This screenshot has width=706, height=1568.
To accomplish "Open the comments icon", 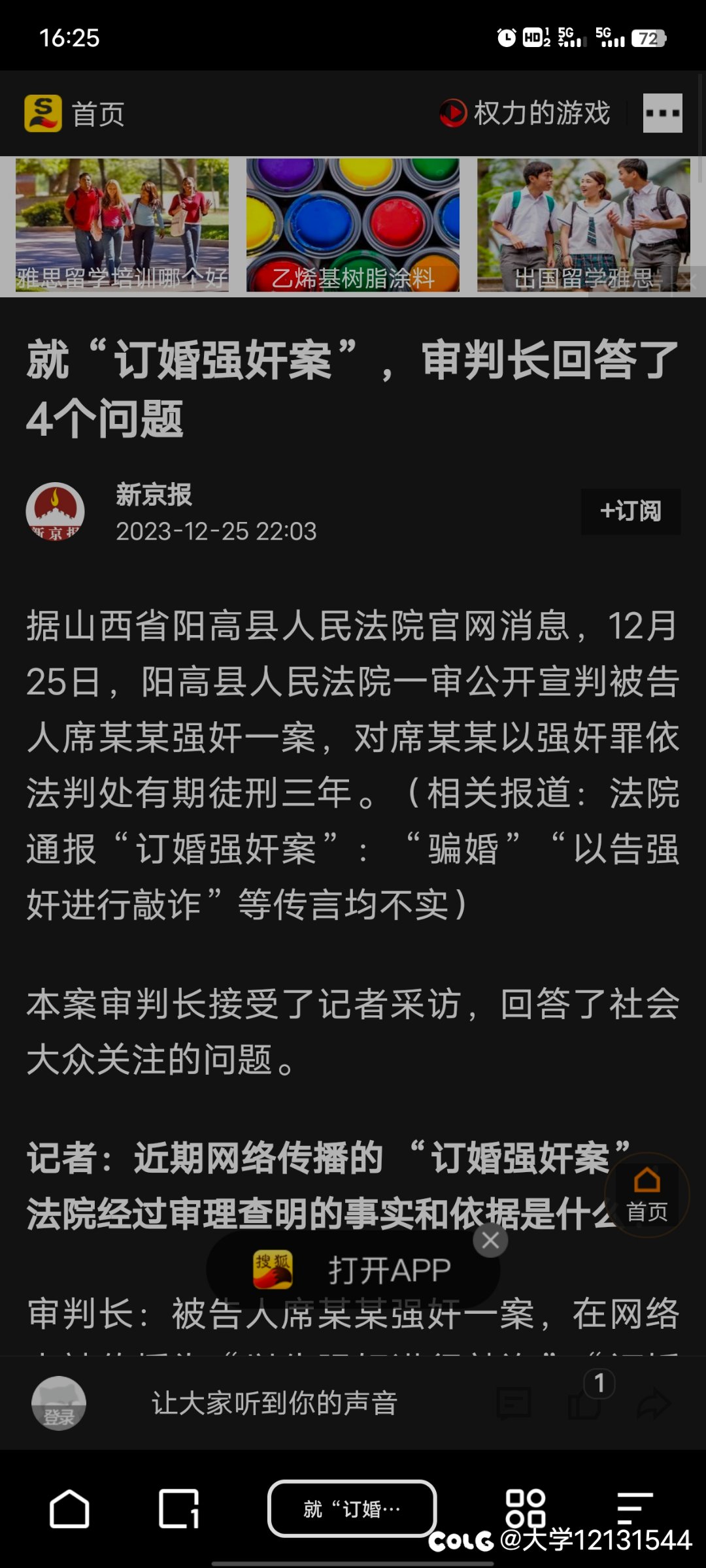I will [x=514, y=1403].
